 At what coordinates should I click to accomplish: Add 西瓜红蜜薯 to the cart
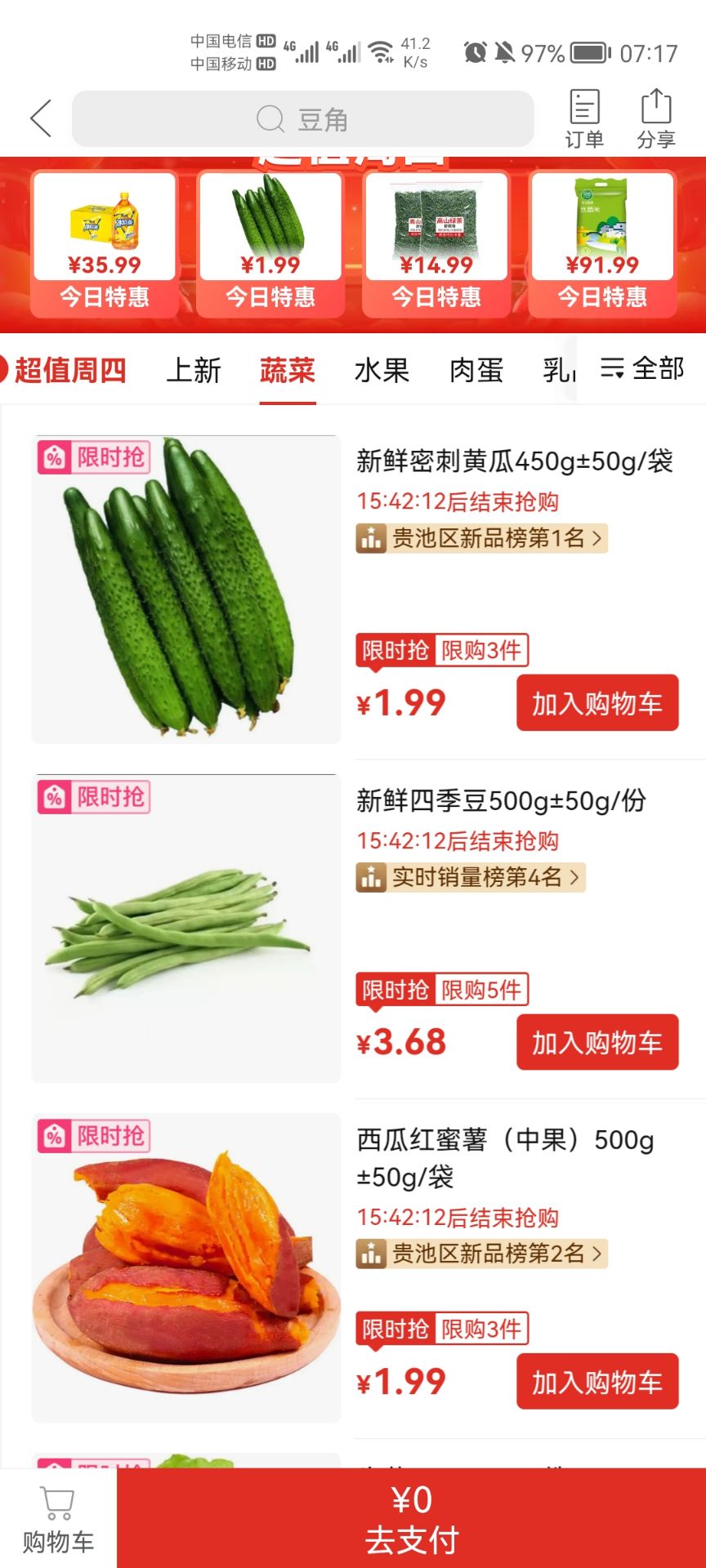click(x=597, y=1382)
